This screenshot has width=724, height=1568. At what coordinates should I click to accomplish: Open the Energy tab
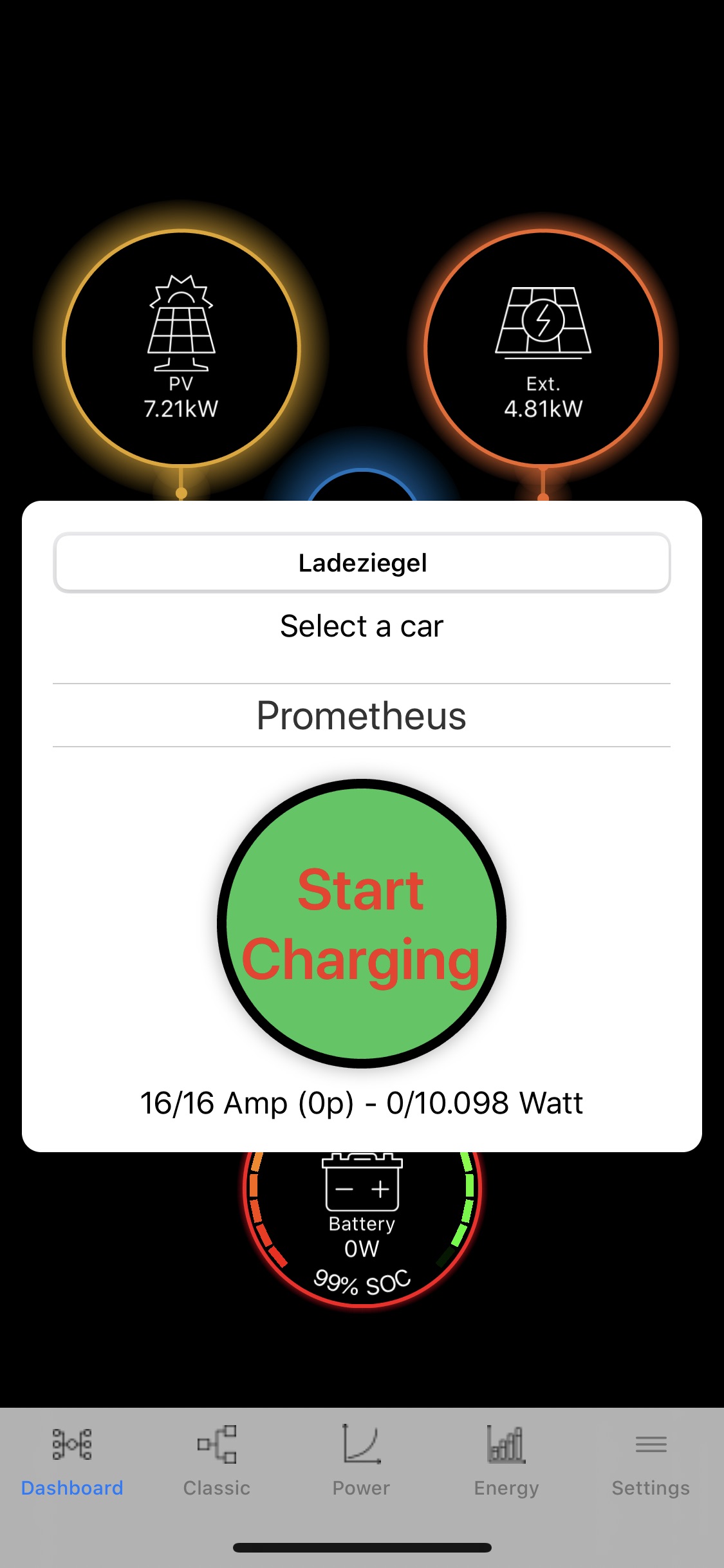506,1461
